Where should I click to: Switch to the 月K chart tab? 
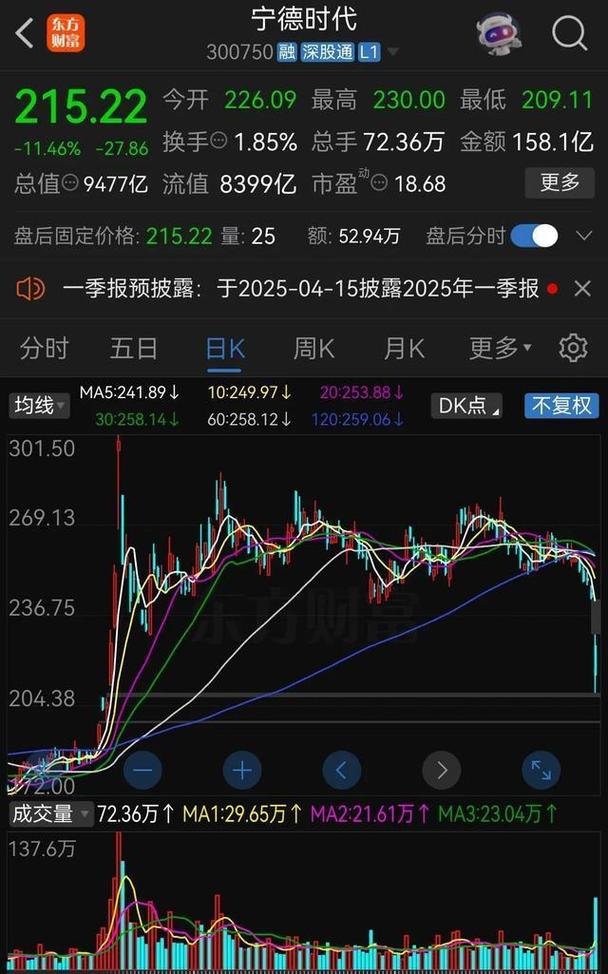click(404, 348)
